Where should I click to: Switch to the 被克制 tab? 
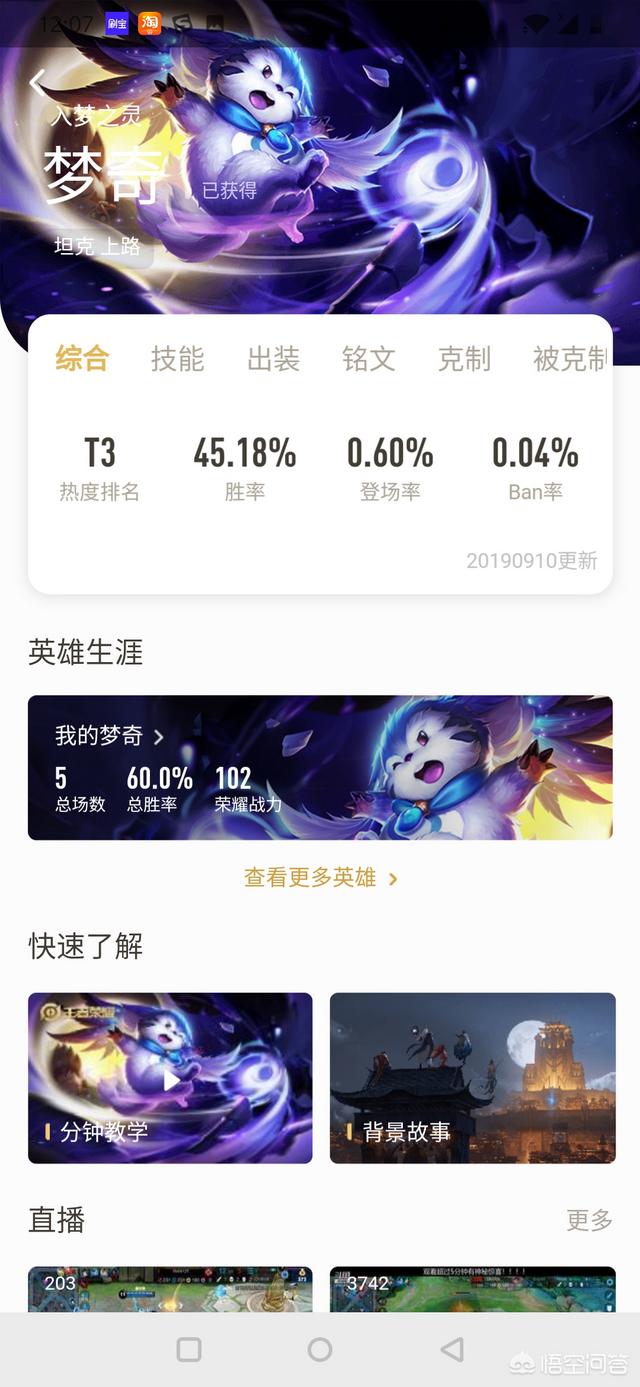coord(568,359)
